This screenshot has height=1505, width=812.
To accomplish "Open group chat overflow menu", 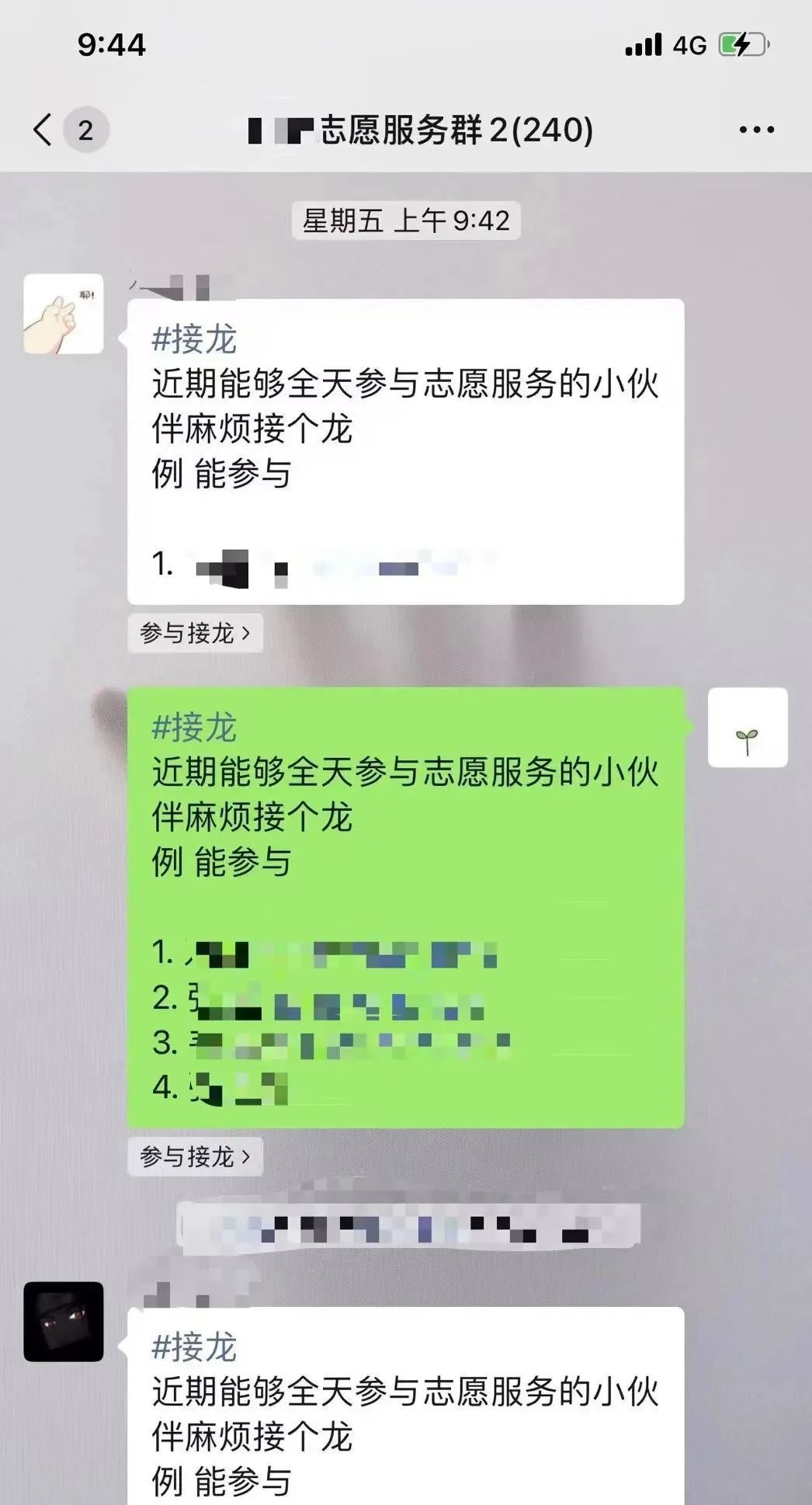I will coord(756,130).
